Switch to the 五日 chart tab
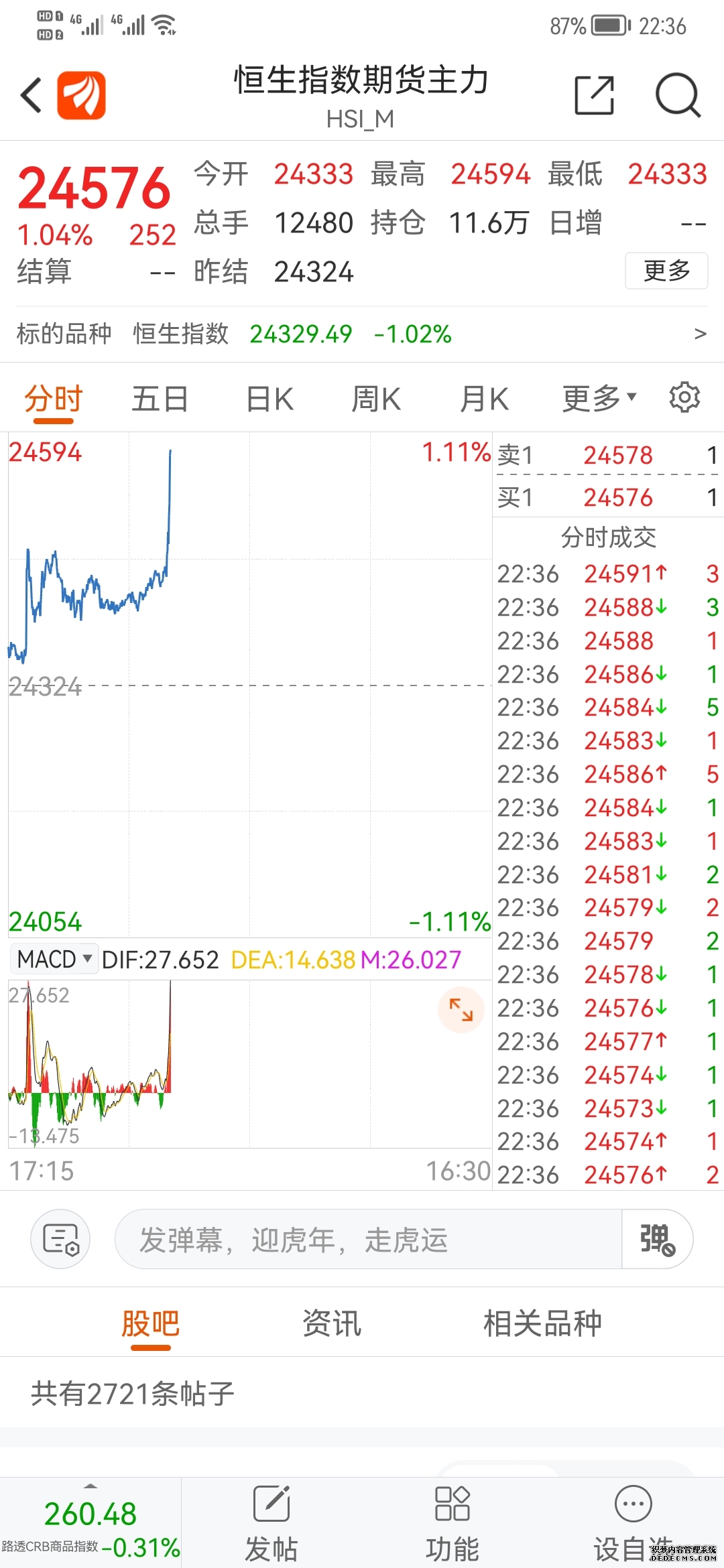 coord(160,399)
